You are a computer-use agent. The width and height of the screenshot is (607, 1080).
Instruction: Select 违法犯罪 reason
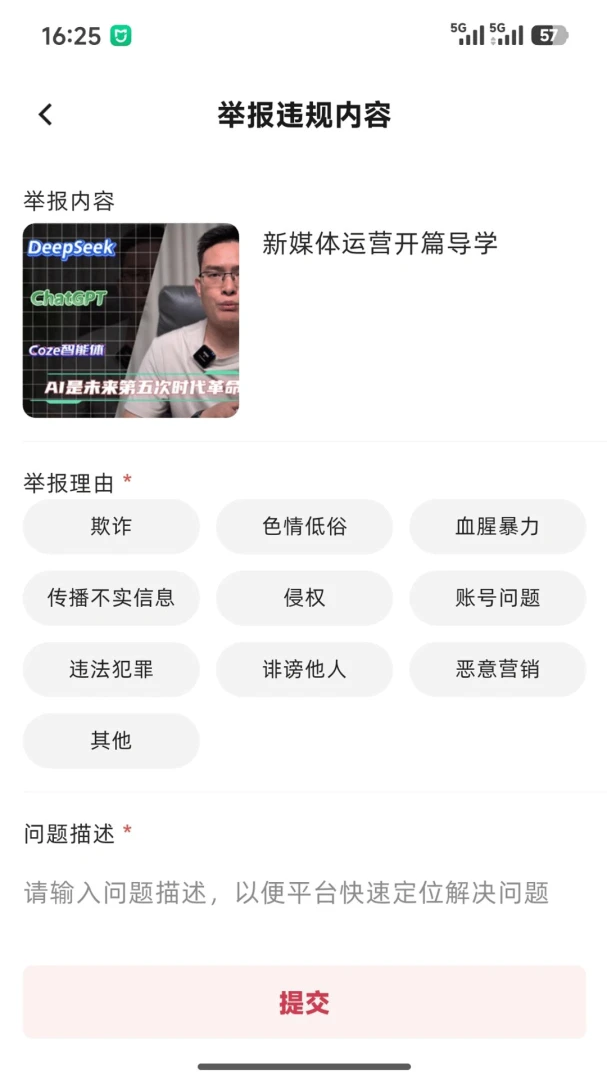(111, 669)
